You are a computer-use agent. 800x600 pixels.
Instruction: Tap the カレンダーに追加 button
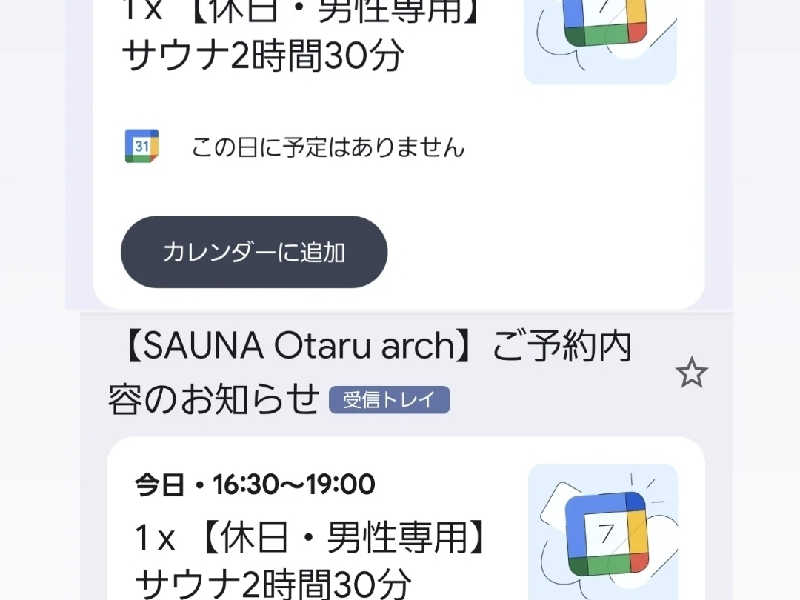pos(253,252)
